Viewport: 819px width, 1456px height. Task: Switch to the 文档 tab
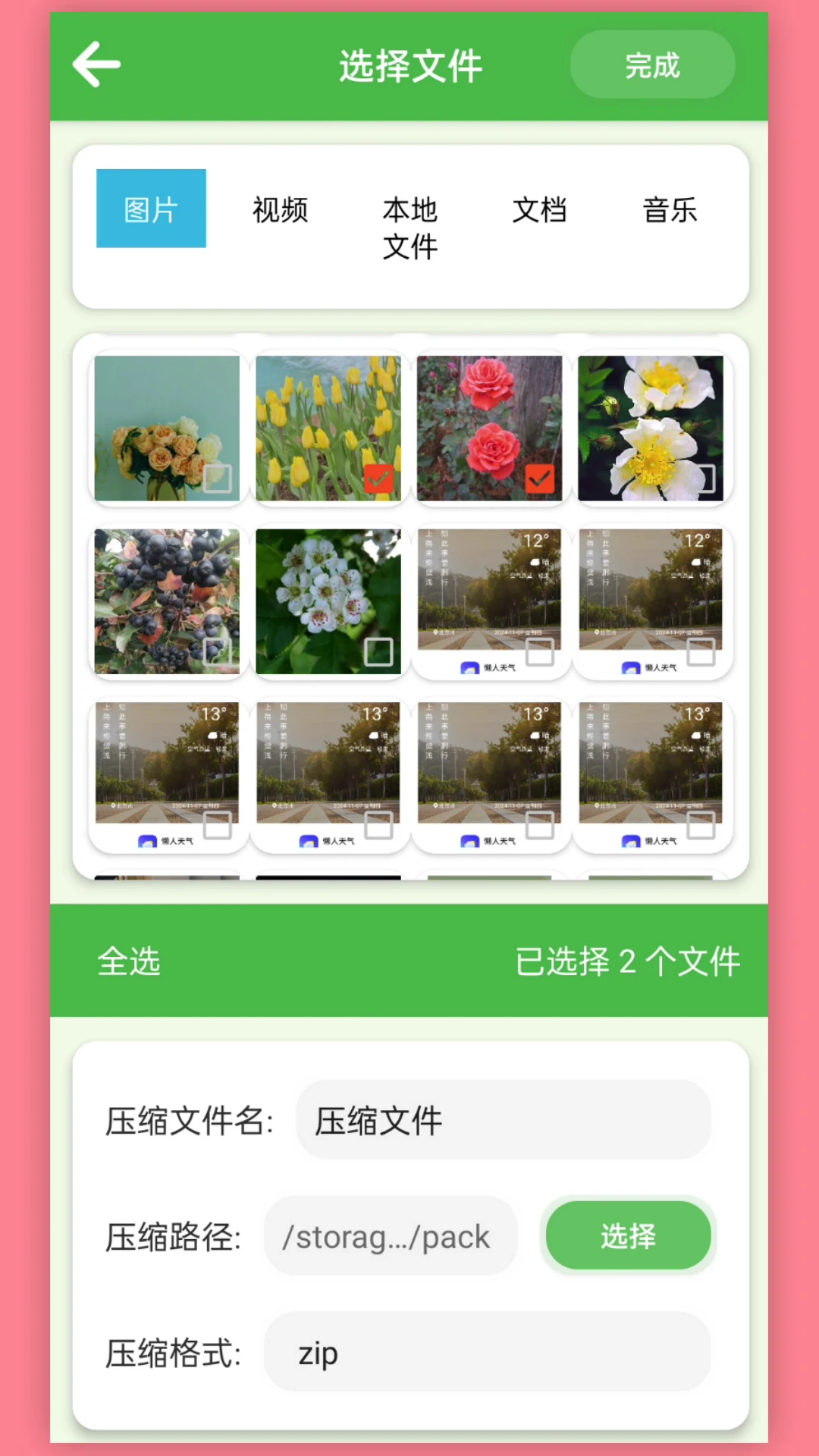pyautogui.click(x=541, y=210)
